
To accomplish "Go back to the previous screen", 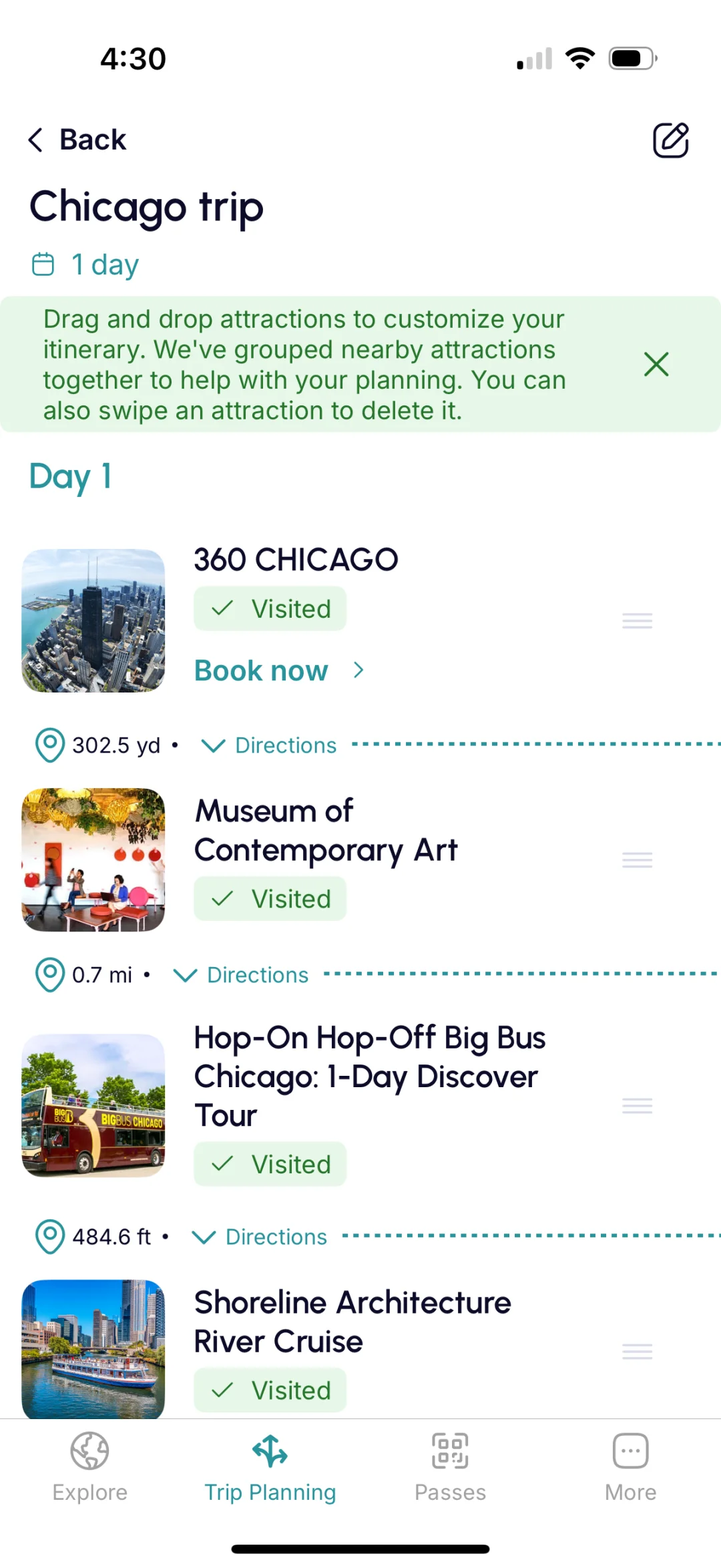I will (77, 140).
